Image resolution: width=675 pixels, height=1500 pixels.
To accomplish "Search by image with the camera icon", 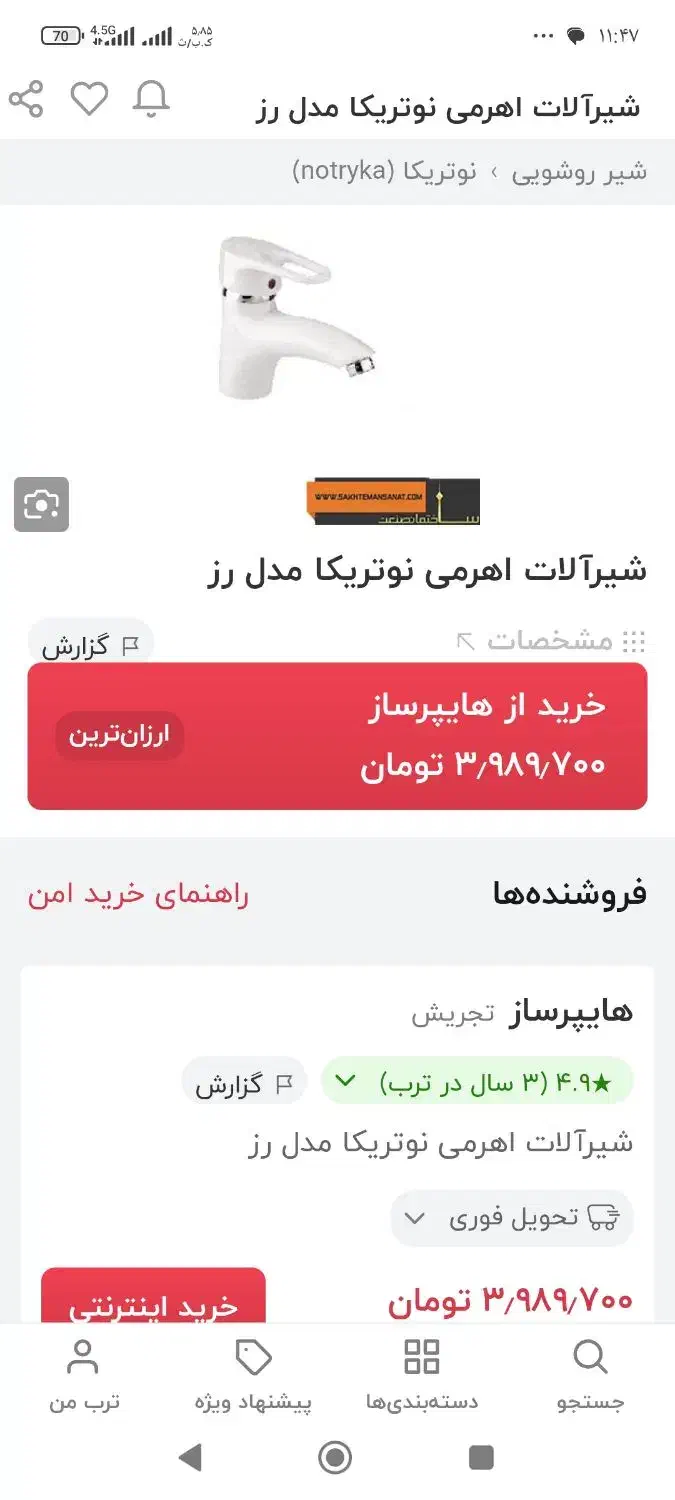I will [x=41, y=504].
